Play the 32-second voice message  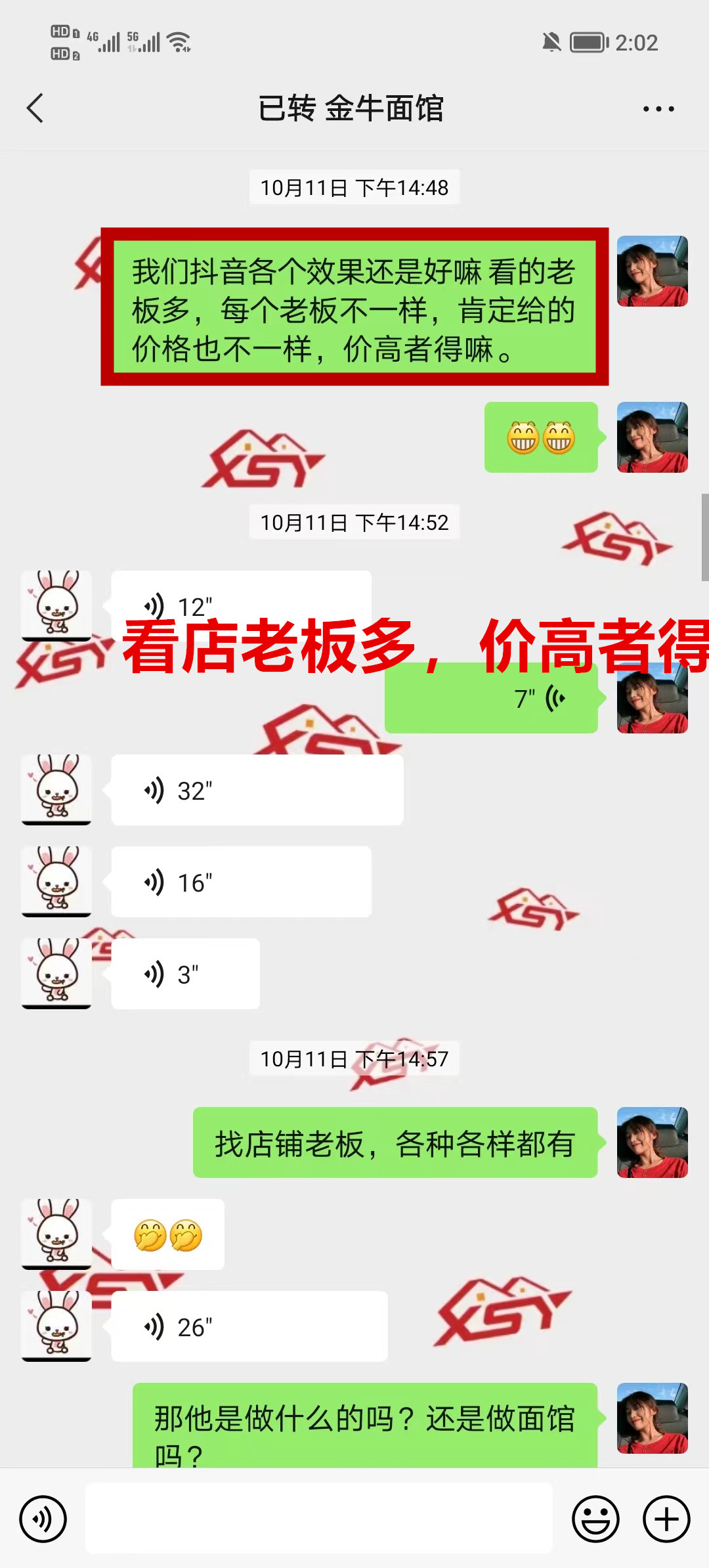257,790
